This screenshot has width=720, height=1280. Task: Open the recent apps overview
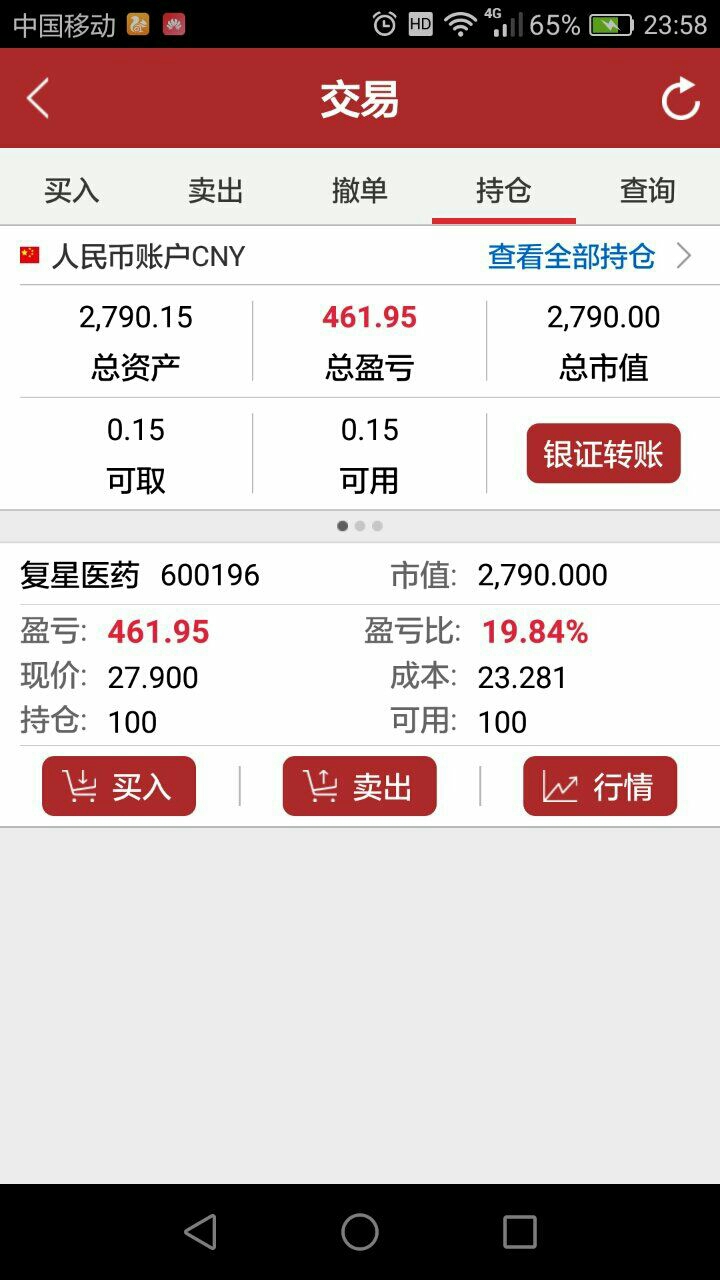[x=520, y=1232]
